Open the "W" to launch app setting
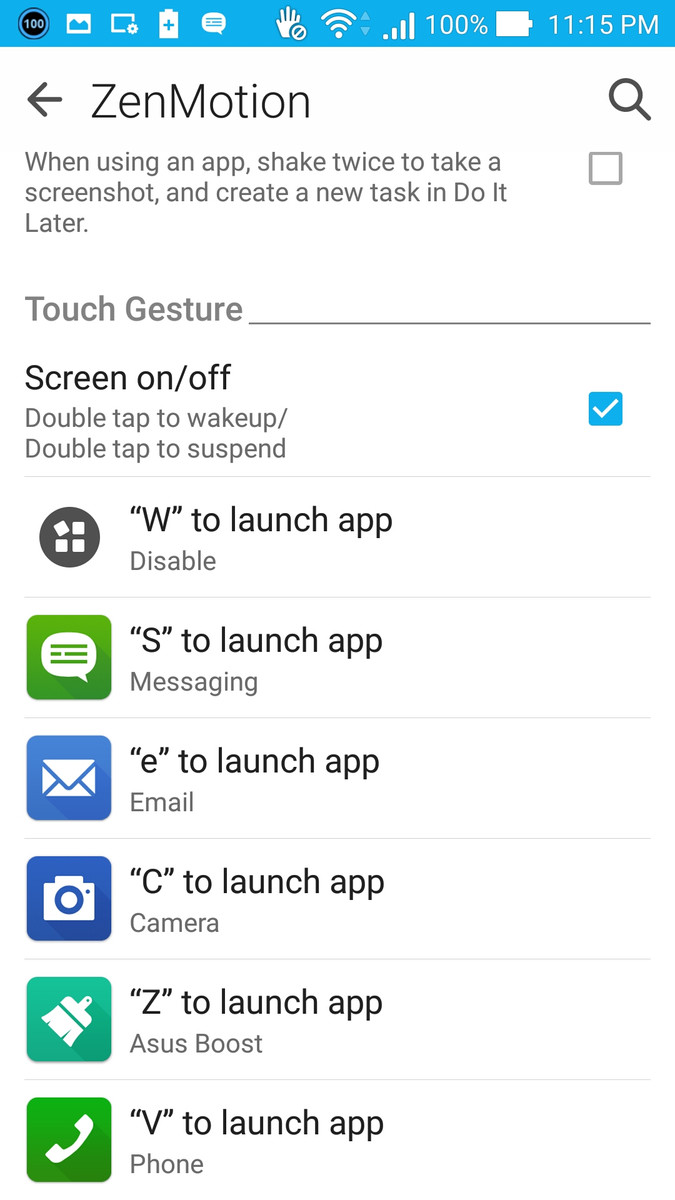 coord(337,537)
